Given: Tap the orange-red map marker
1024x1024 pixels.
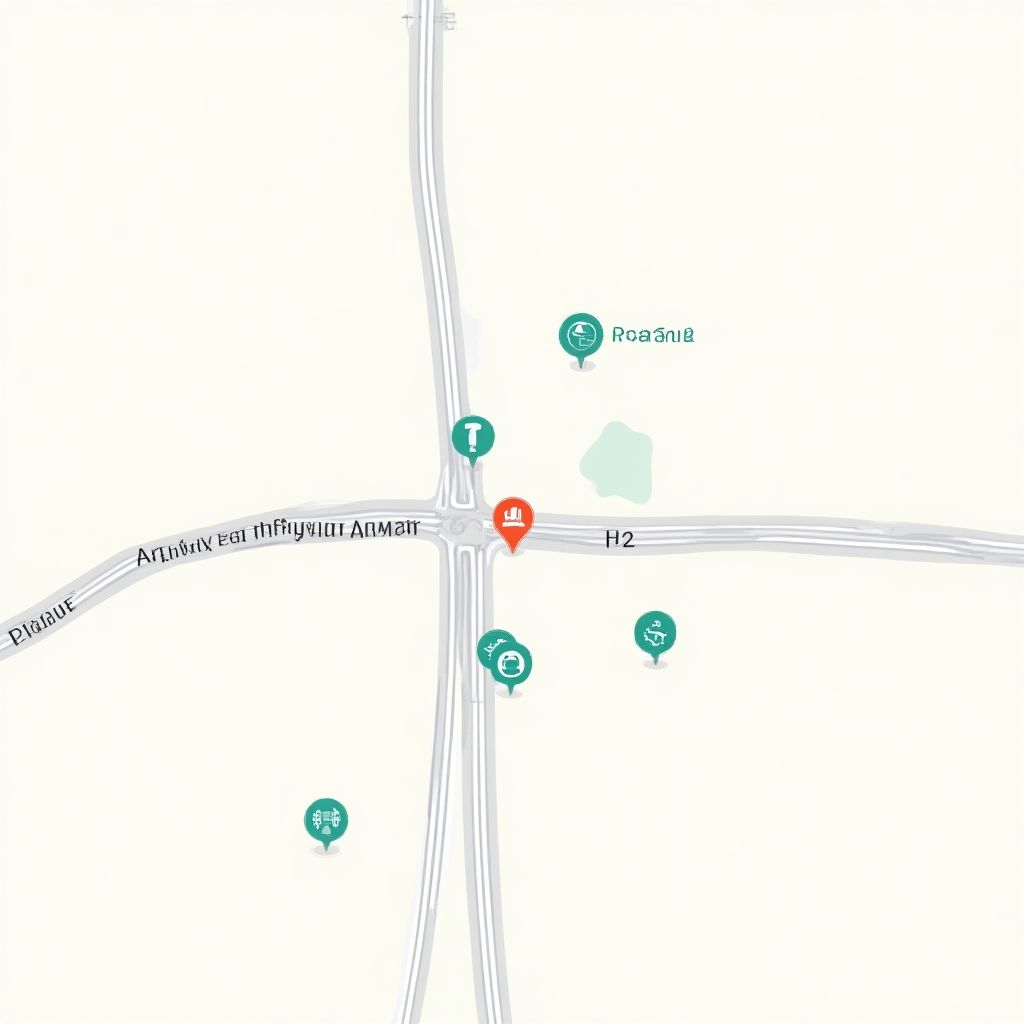Looking at the screenshot, I should (x=513, y=520).
